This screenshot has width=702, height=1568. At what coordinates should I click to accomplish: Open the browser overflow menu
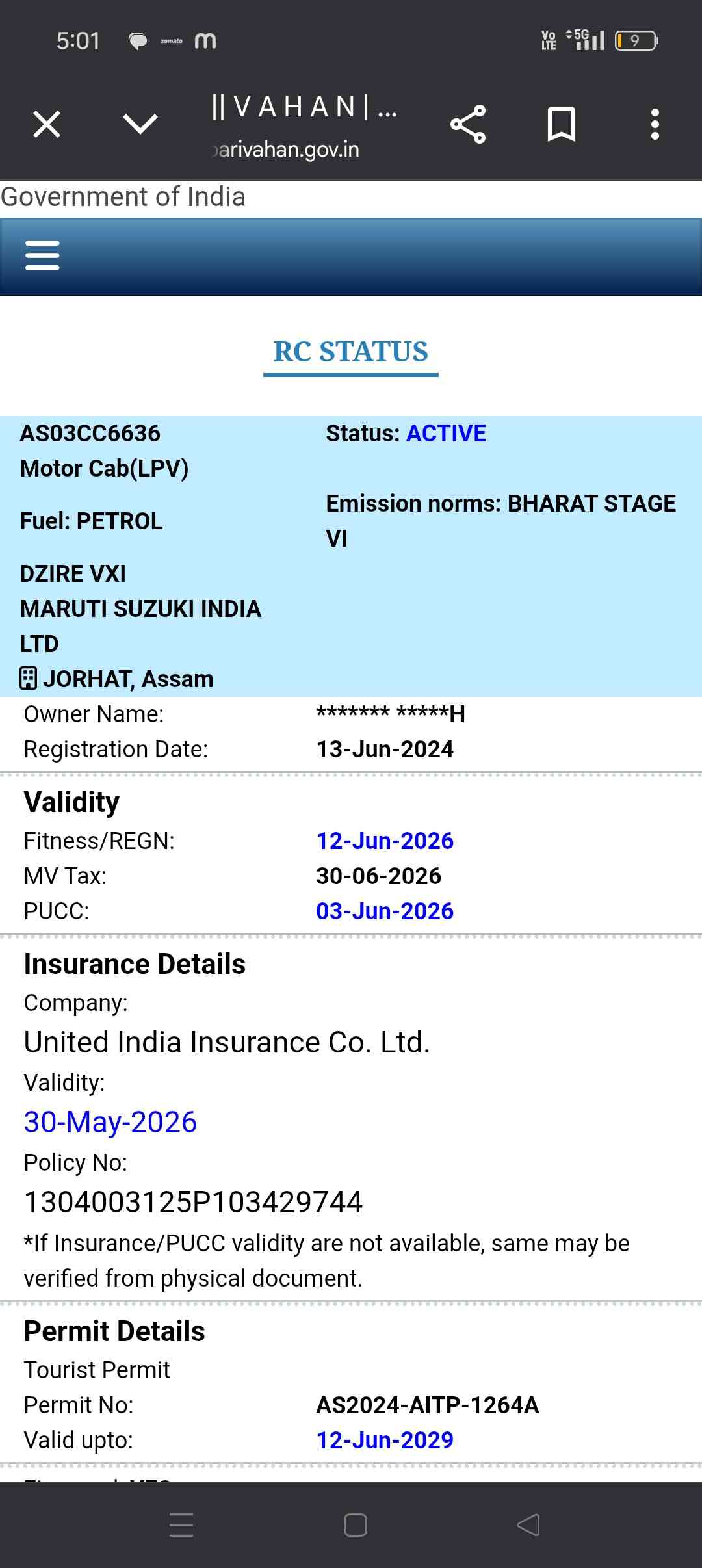coord(655,124)
